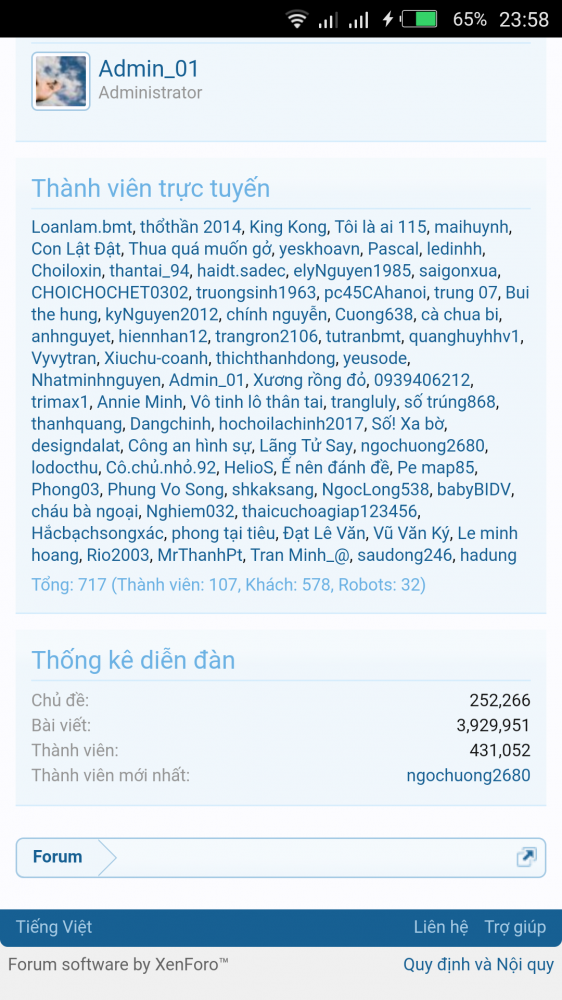The image size is (562, 1000).
Task: Change language via Tiếng Việt
Action: (x=54, y=927)
